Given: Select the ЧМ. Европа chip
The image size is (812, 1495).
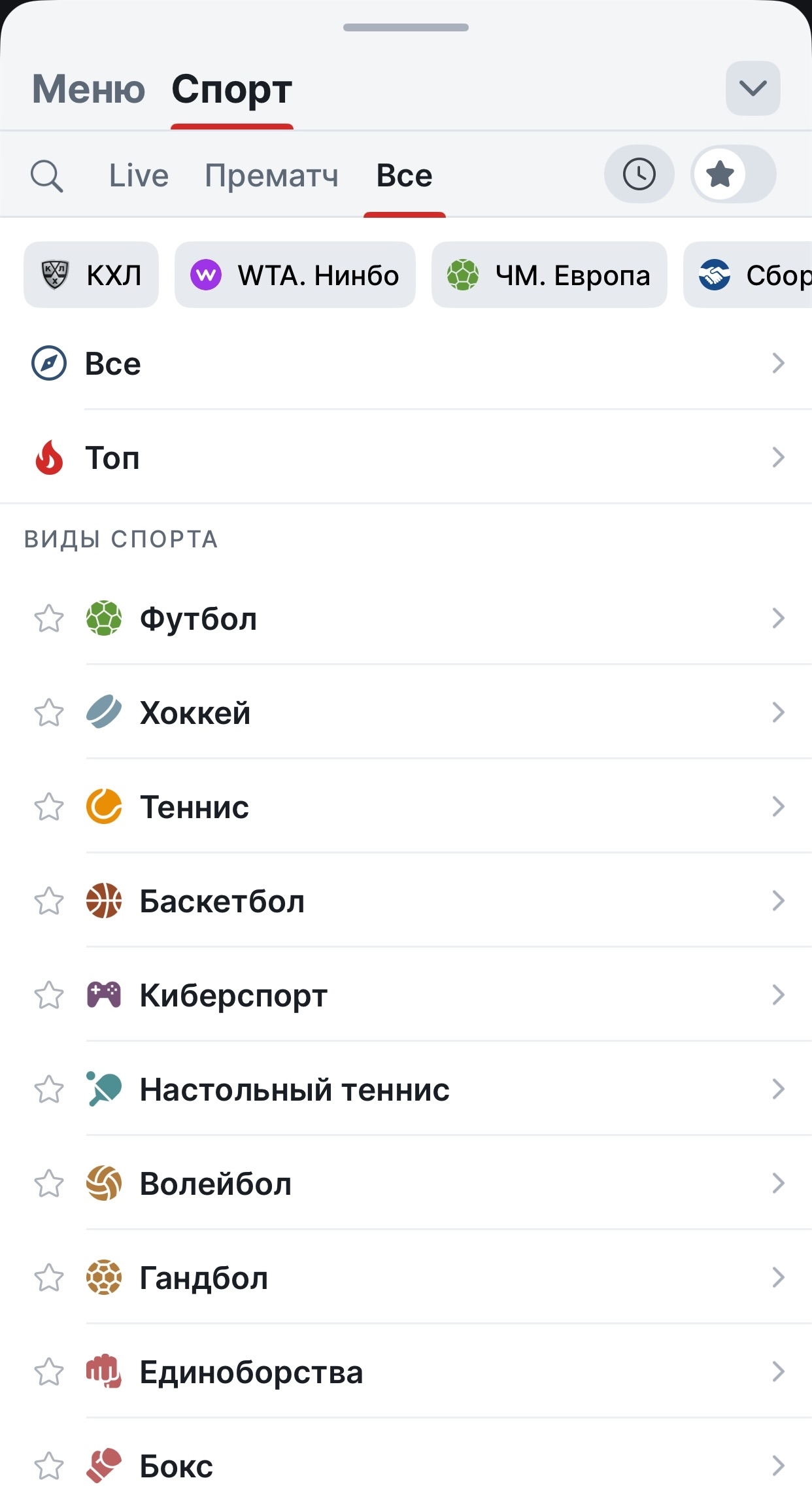Looking at the screenshot, I should coord(549,275).
